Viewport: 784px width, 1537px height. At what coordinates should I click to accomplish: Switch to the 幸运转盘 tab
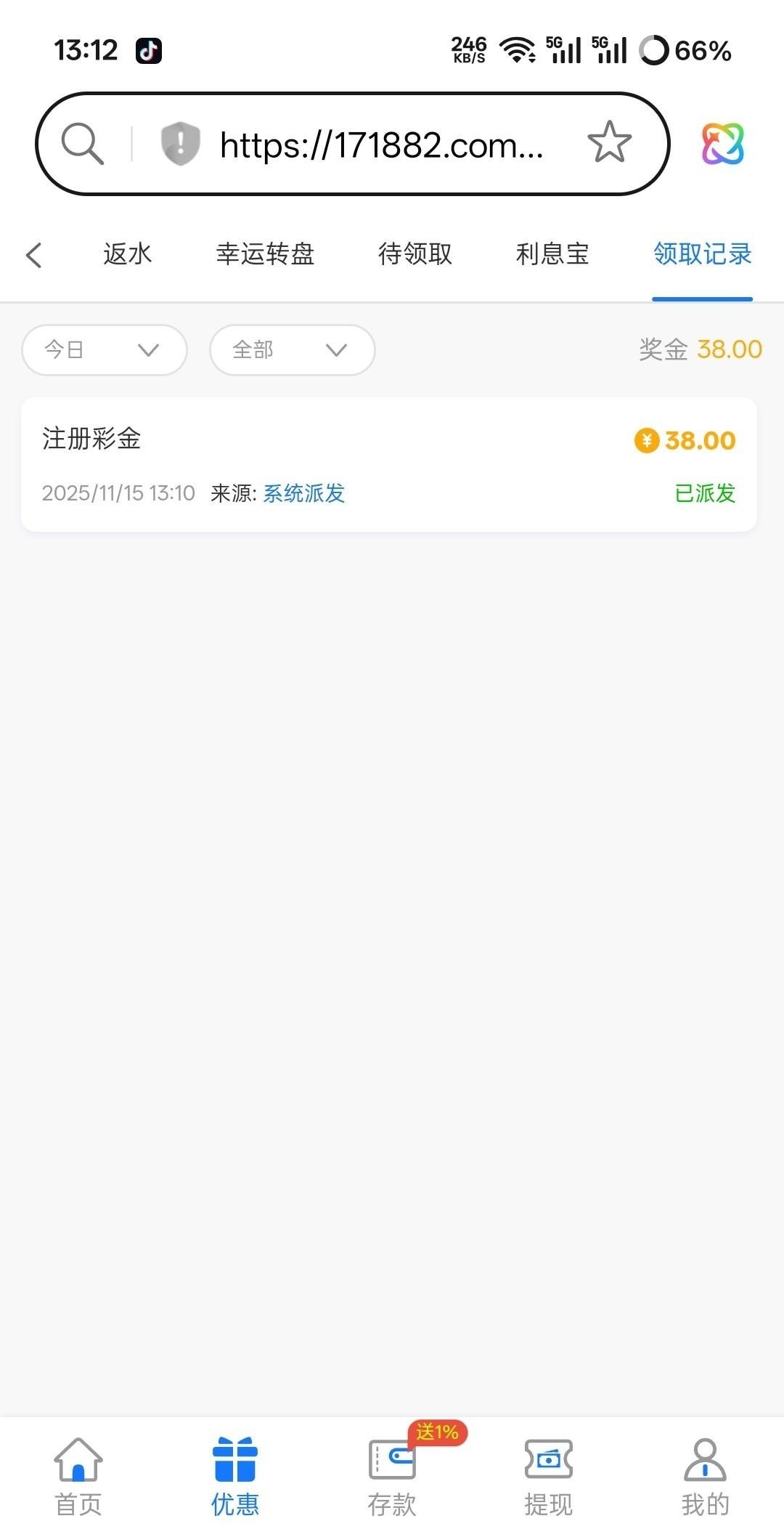(266, 254)
